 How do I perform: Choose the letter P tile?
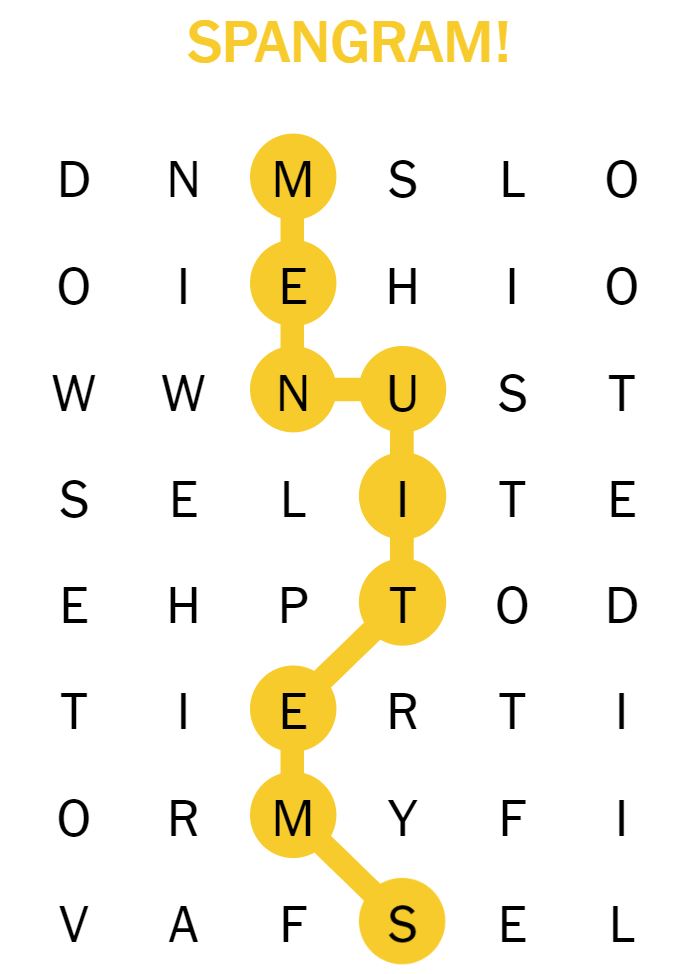(292, 606)
